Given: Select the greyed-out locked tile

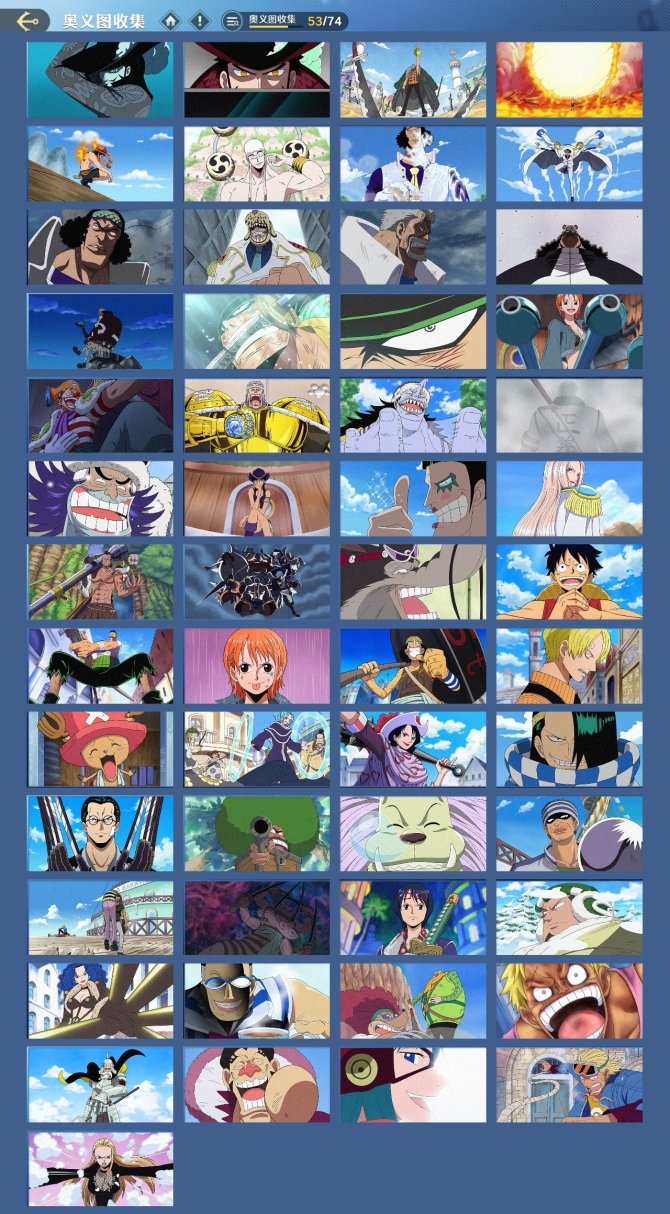Looking at the screenshot, I should pyautogui.click(x=569, y=415).
